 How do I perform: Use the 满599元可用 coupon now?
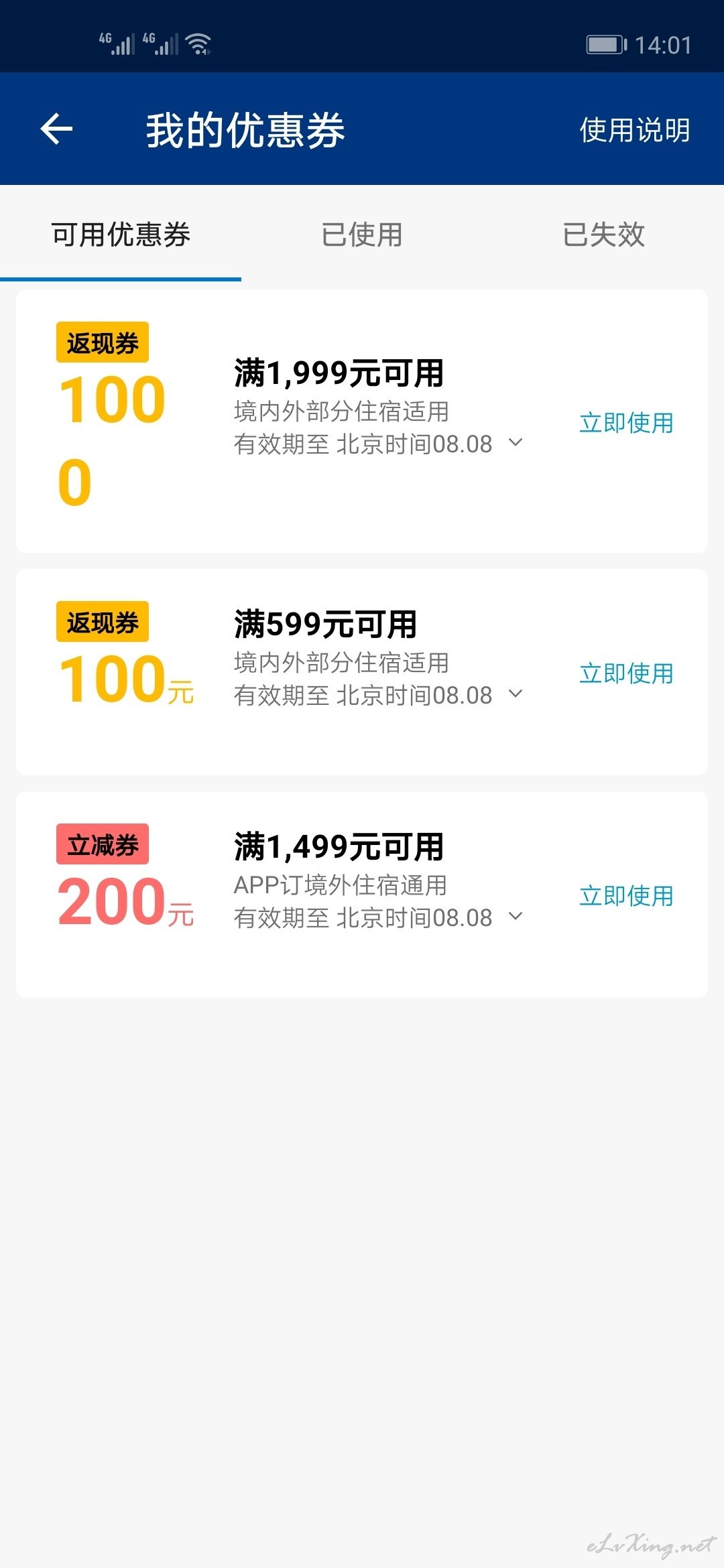(626, 673)
